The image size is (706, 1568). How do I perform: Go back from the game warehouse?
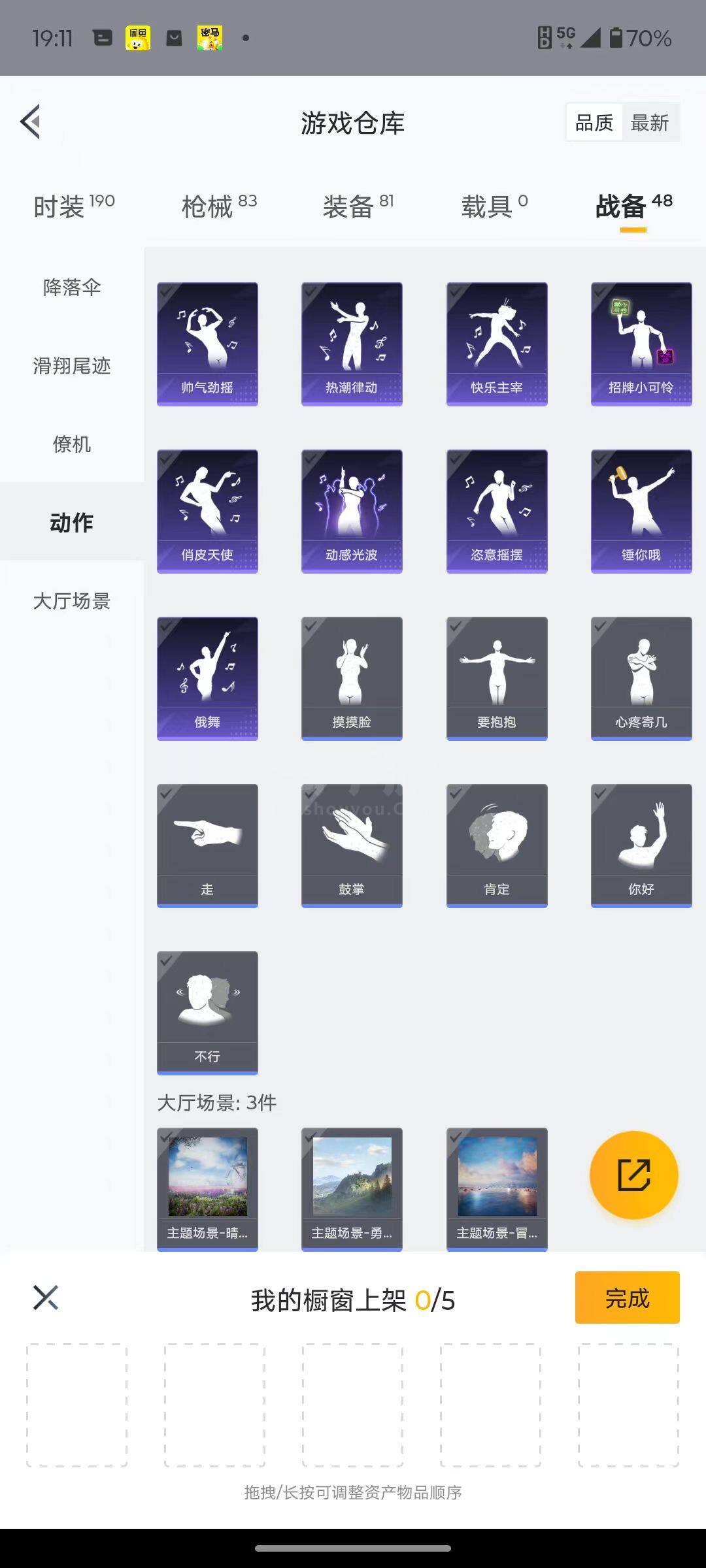point(31,122)
